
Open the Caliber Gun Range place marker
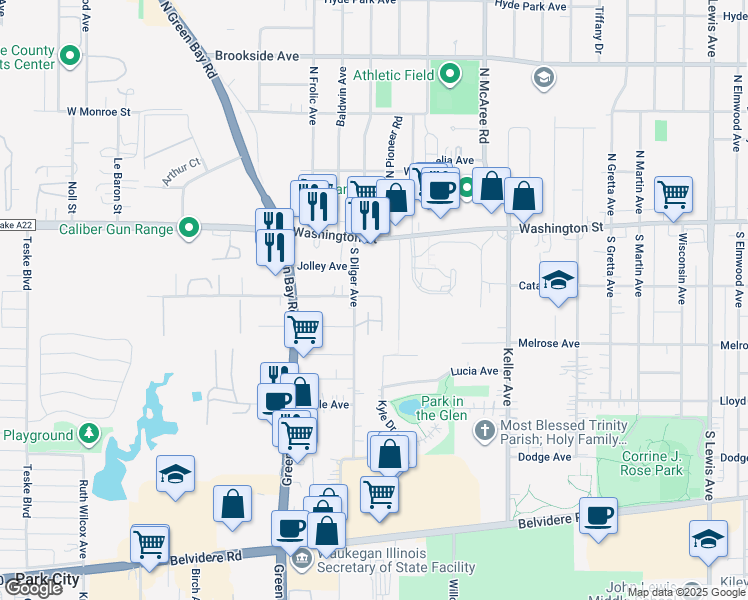click(189, 229)
